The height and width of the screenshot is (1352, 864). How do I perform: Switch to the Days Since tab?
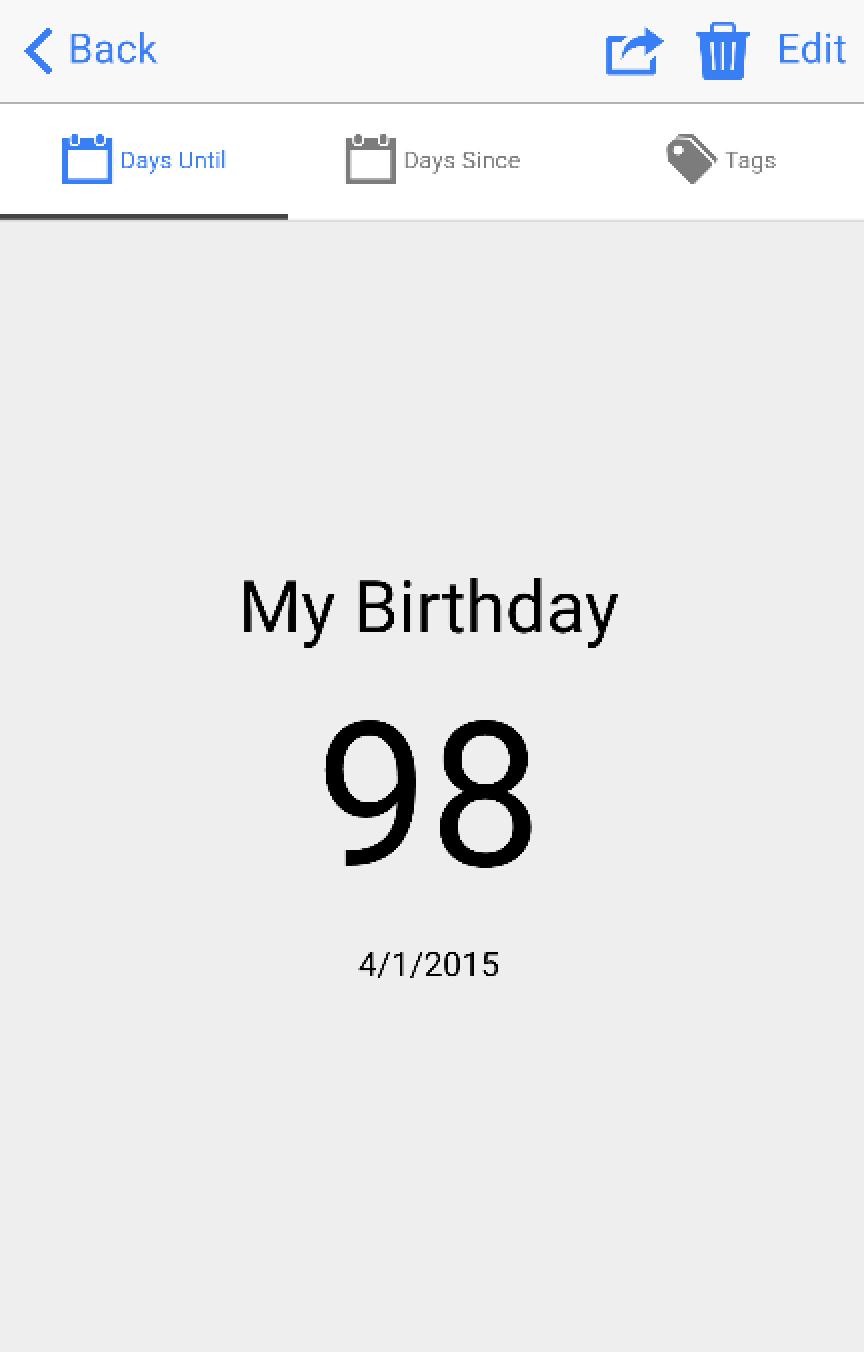pyautogui.click(x=432, y=160)
